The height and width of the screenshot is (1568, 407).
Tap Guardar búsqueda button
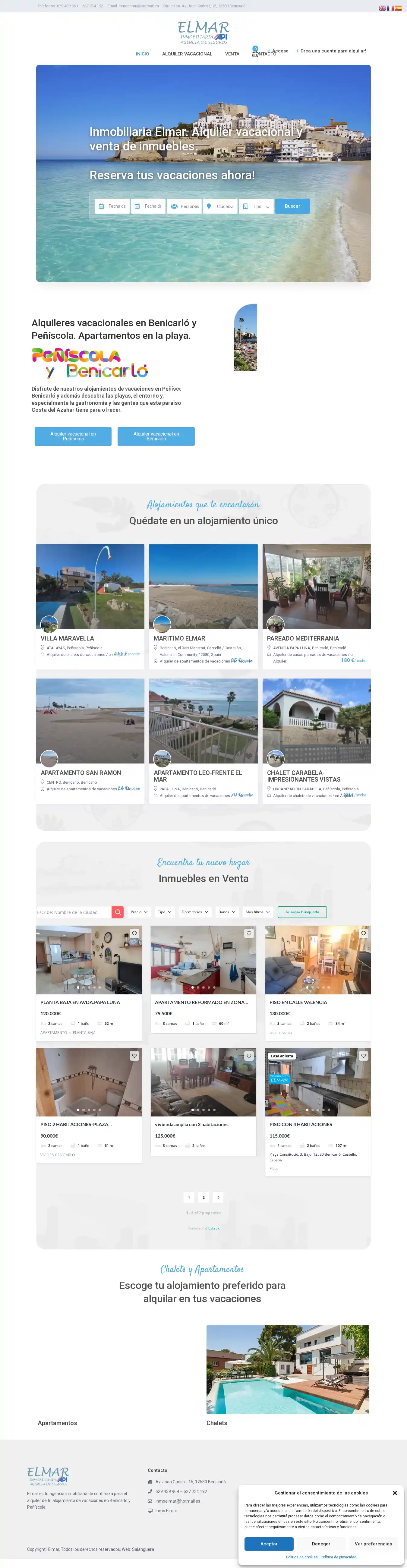[302, 912]
